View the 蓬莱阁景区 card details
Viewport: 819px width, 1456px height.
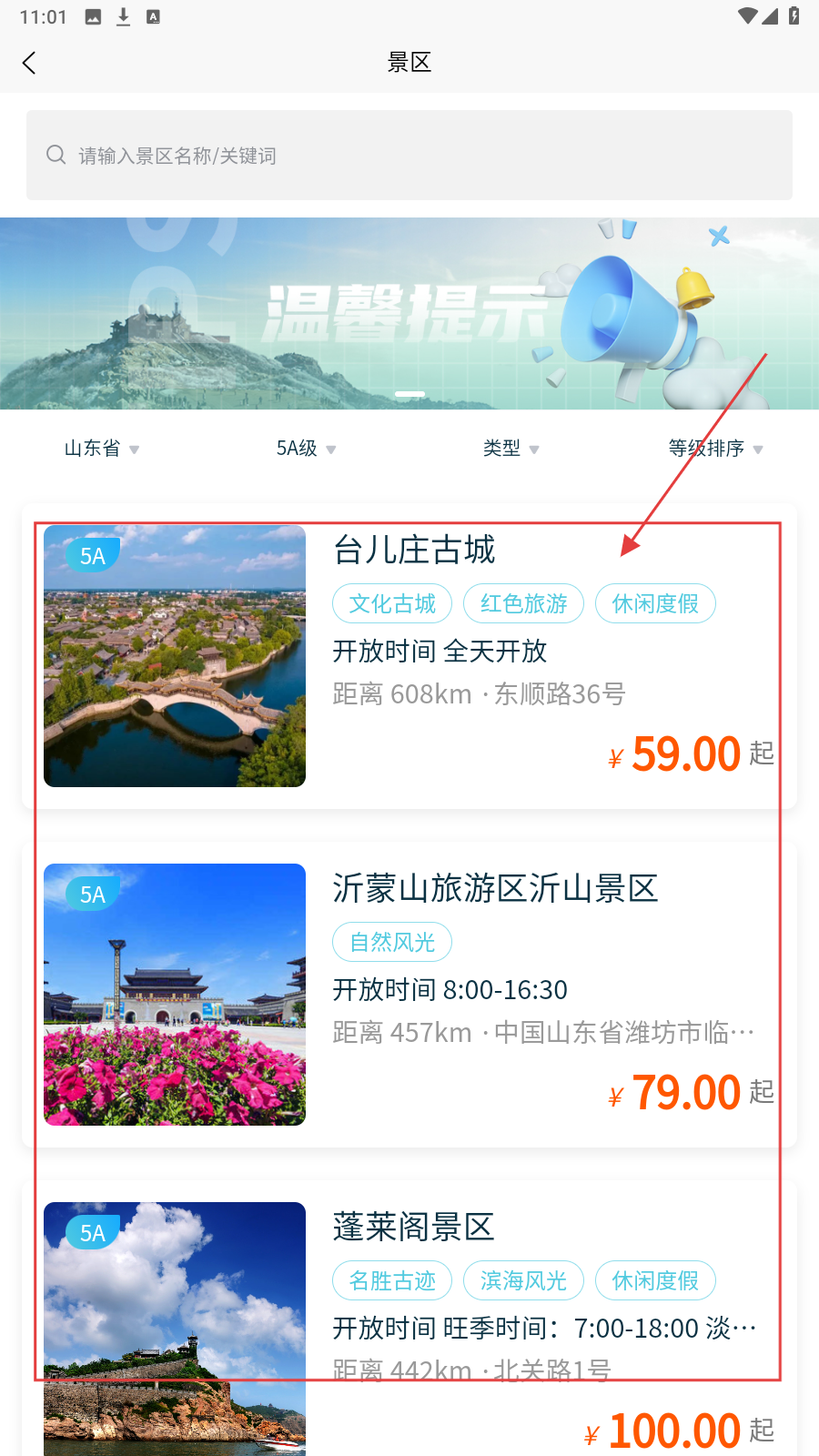point(409,1319)
